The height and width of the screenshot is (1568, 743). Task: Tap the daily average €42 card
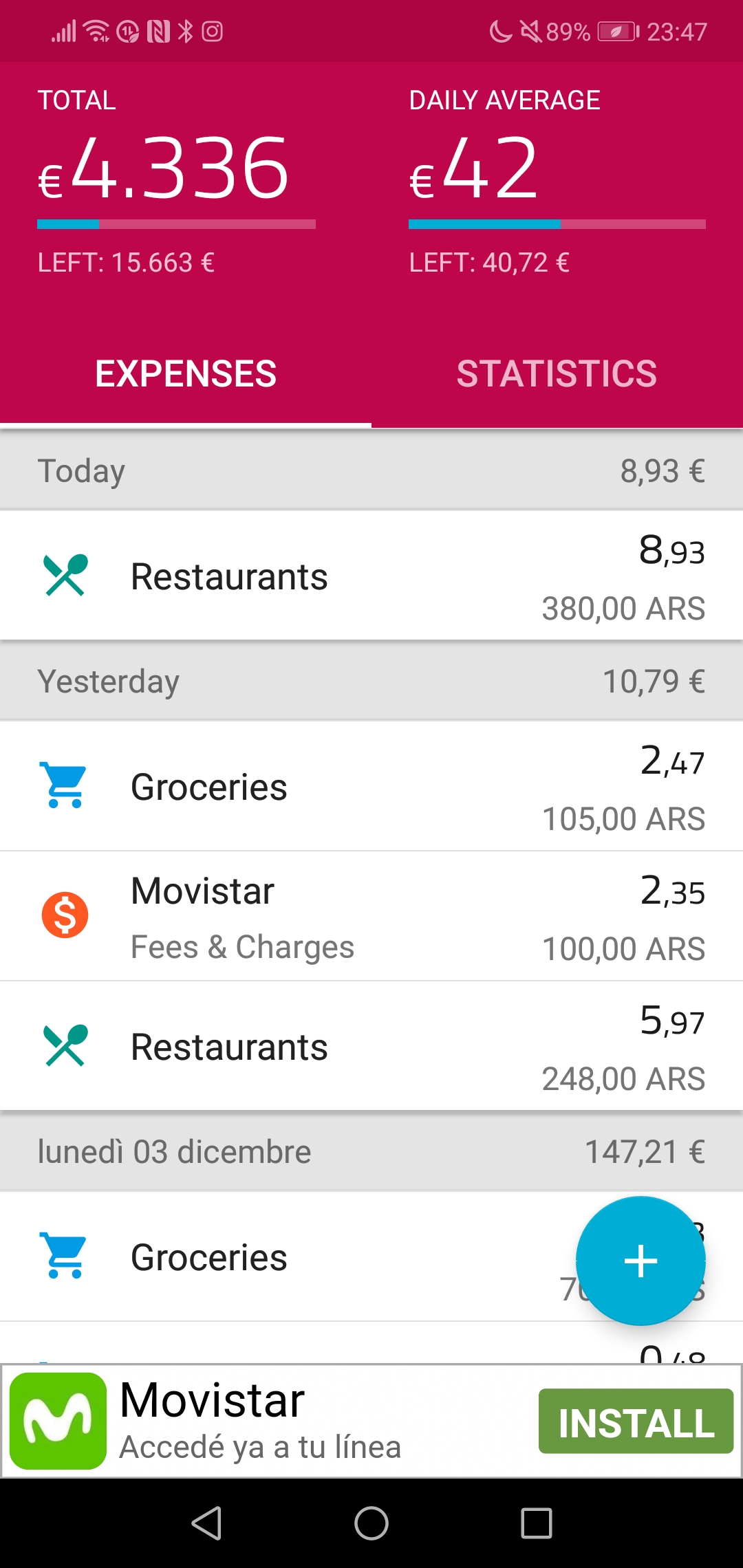click(557, 182)
